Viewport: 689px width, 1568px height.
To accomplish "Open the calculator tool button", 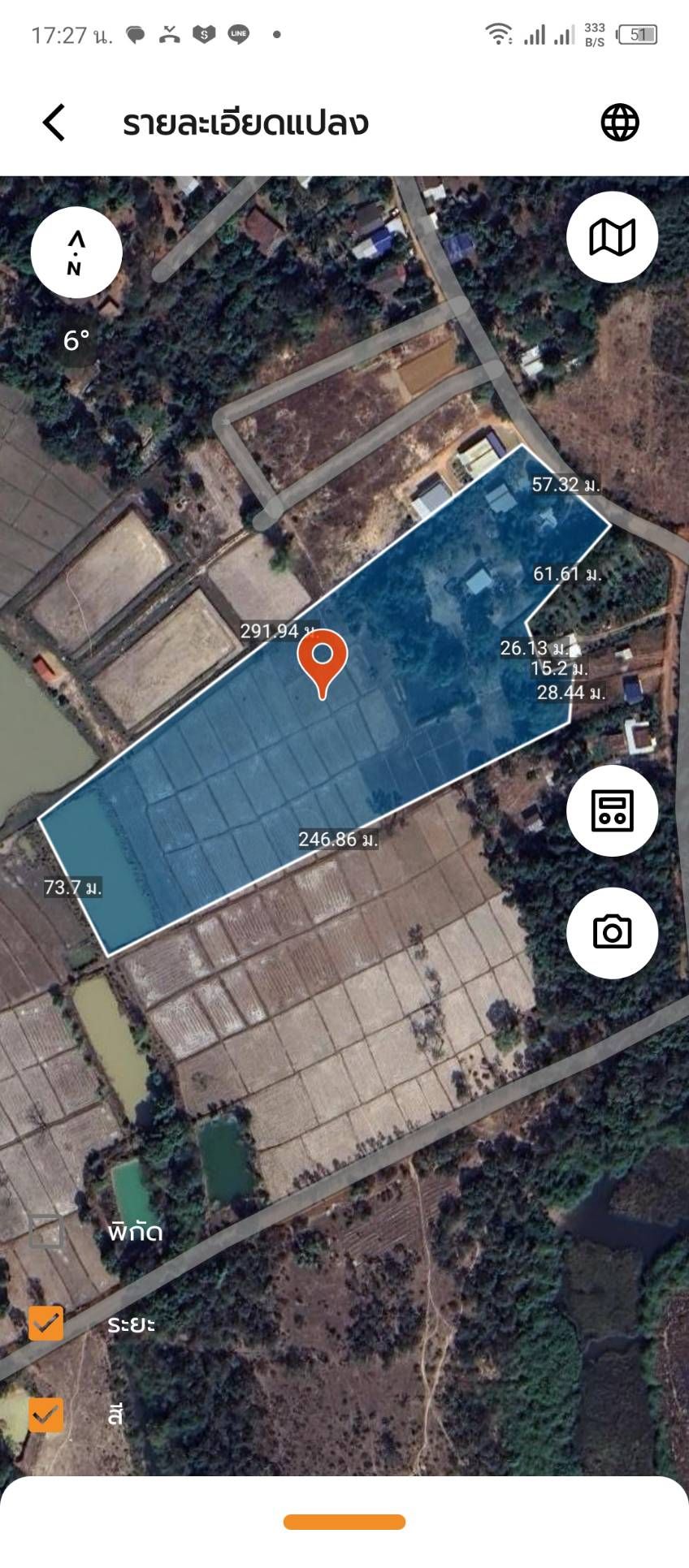I will [612, 810].
